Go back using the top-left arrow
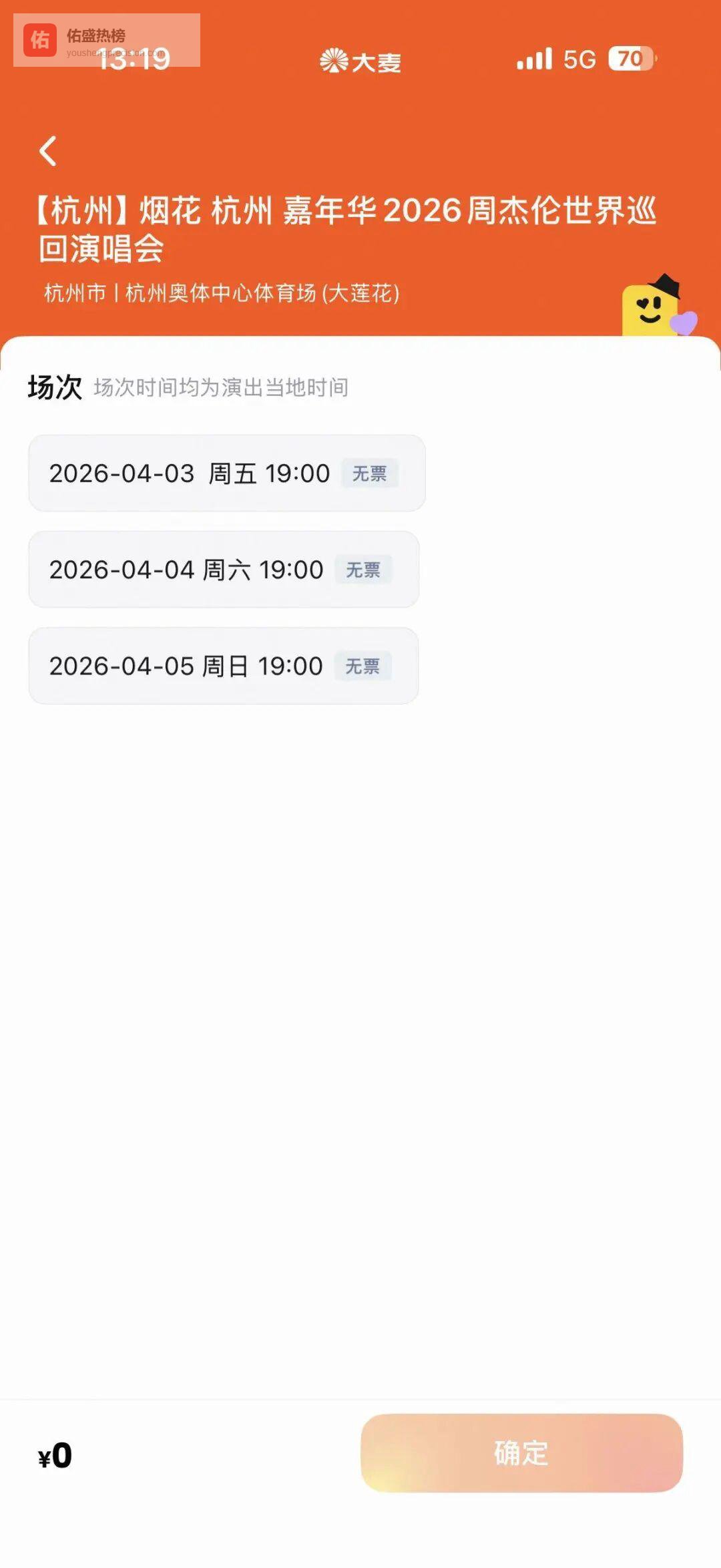 [x=48, y=151]
